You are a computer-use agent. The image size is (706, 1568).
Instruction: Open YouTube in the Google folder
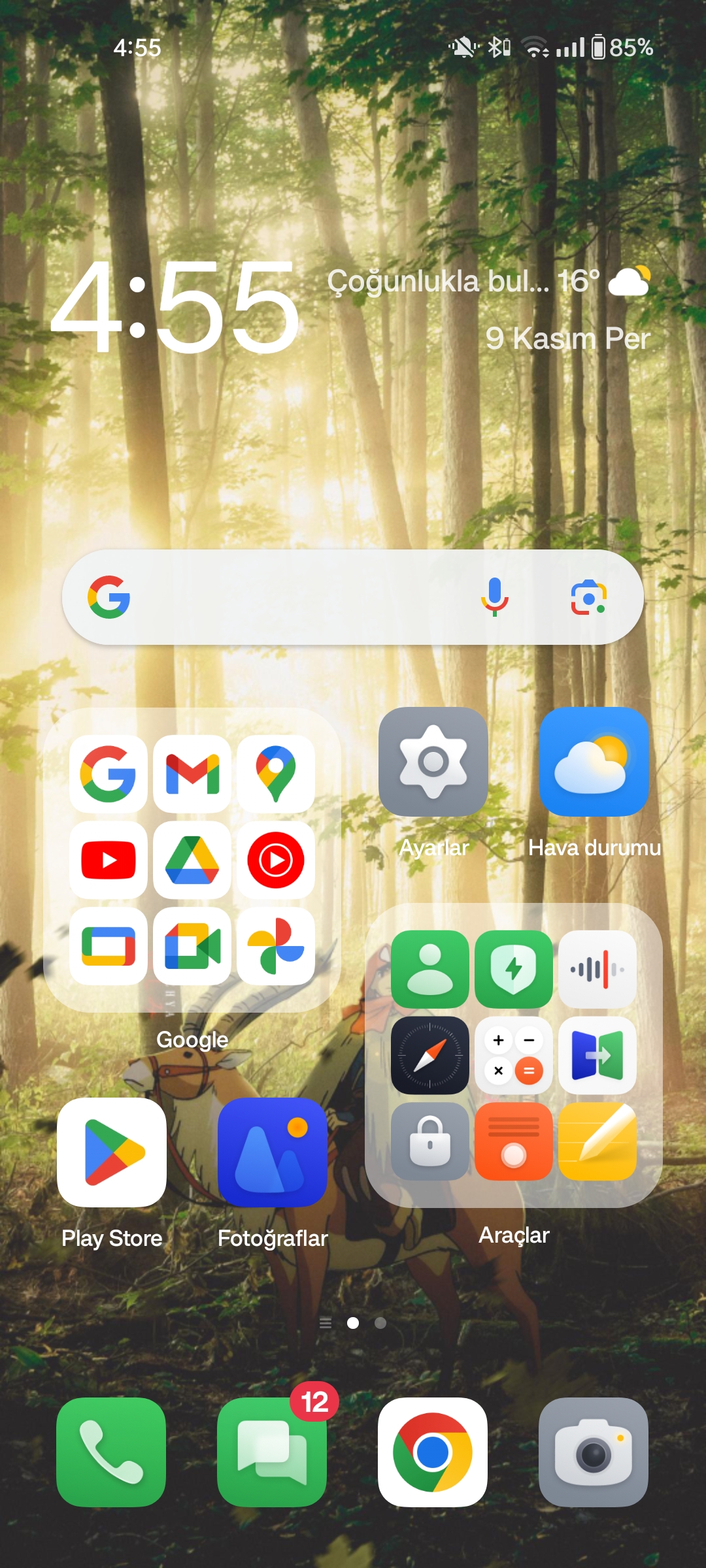click(109, 860)
